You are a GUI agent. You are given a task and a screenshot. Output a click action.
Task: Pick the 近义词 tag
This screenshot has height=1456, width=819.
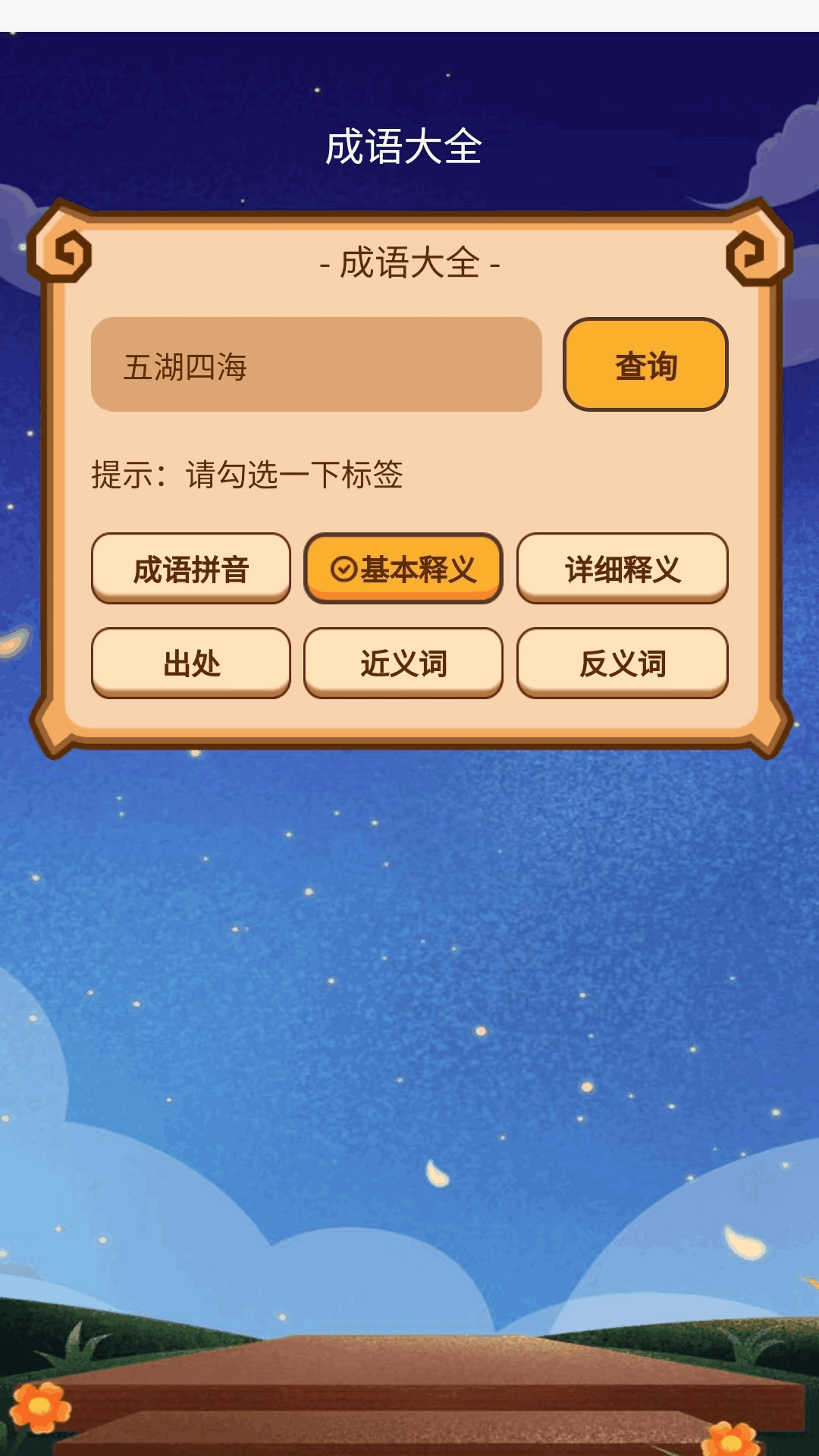point(403,663)
